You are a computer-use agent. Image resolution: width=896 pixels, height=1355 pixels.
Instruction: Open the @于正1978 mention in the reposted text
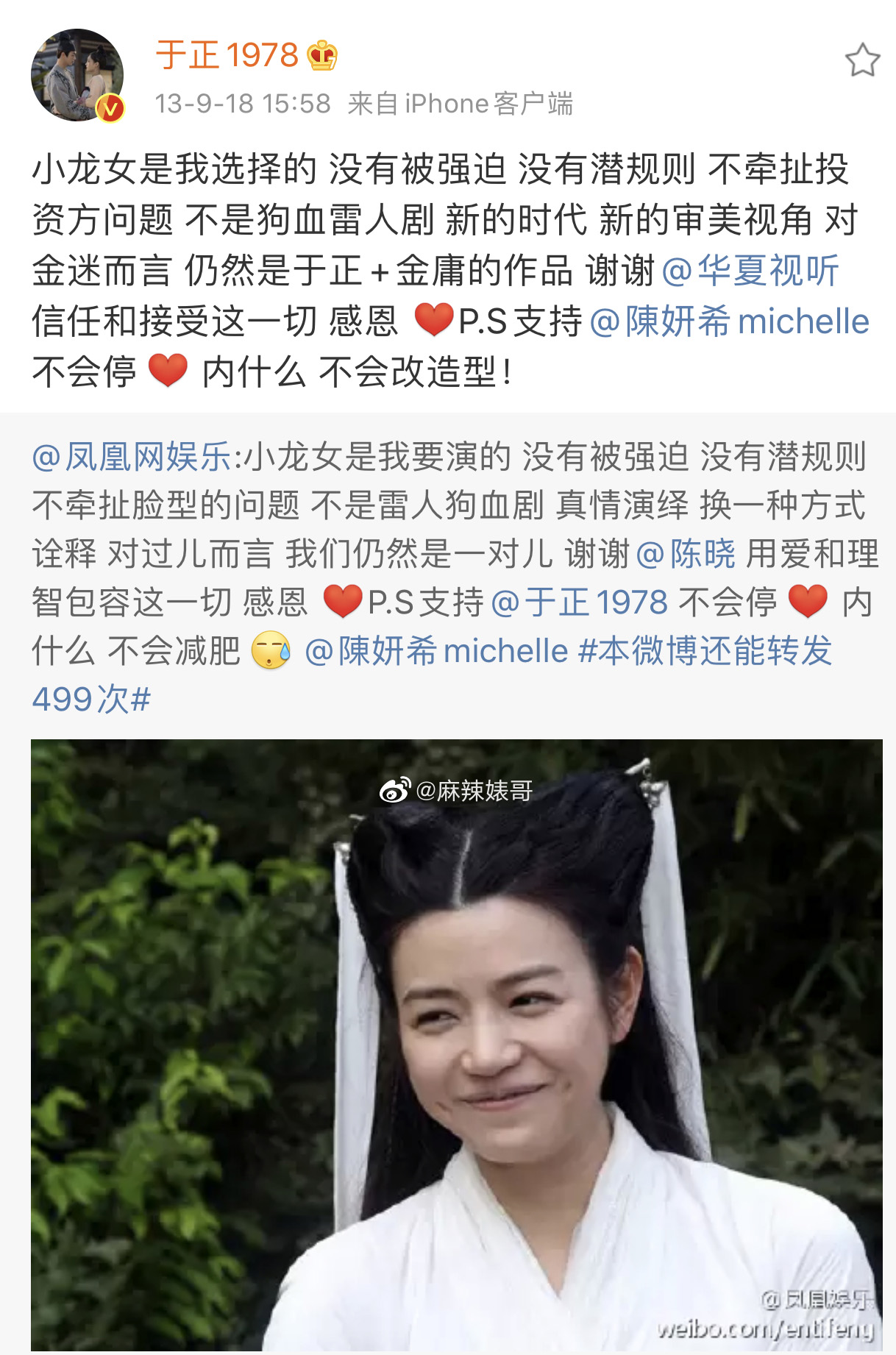click(x=579, y=602)
